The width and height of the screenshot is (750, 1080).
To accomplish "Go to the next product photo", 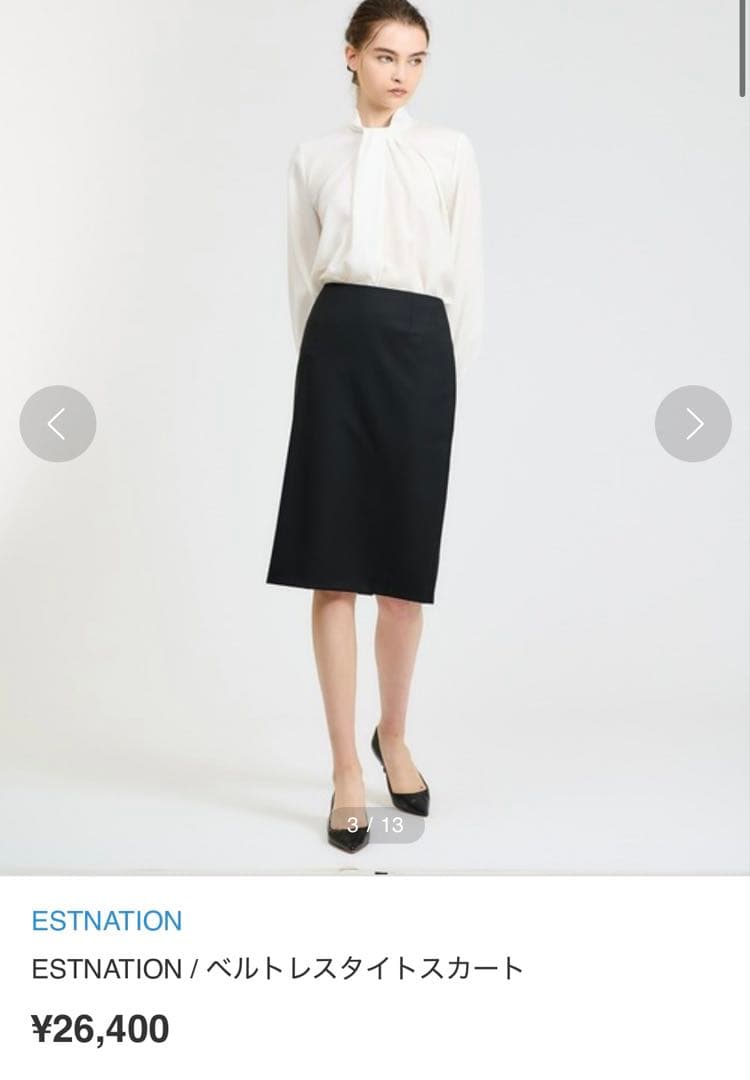I will 693,424.
